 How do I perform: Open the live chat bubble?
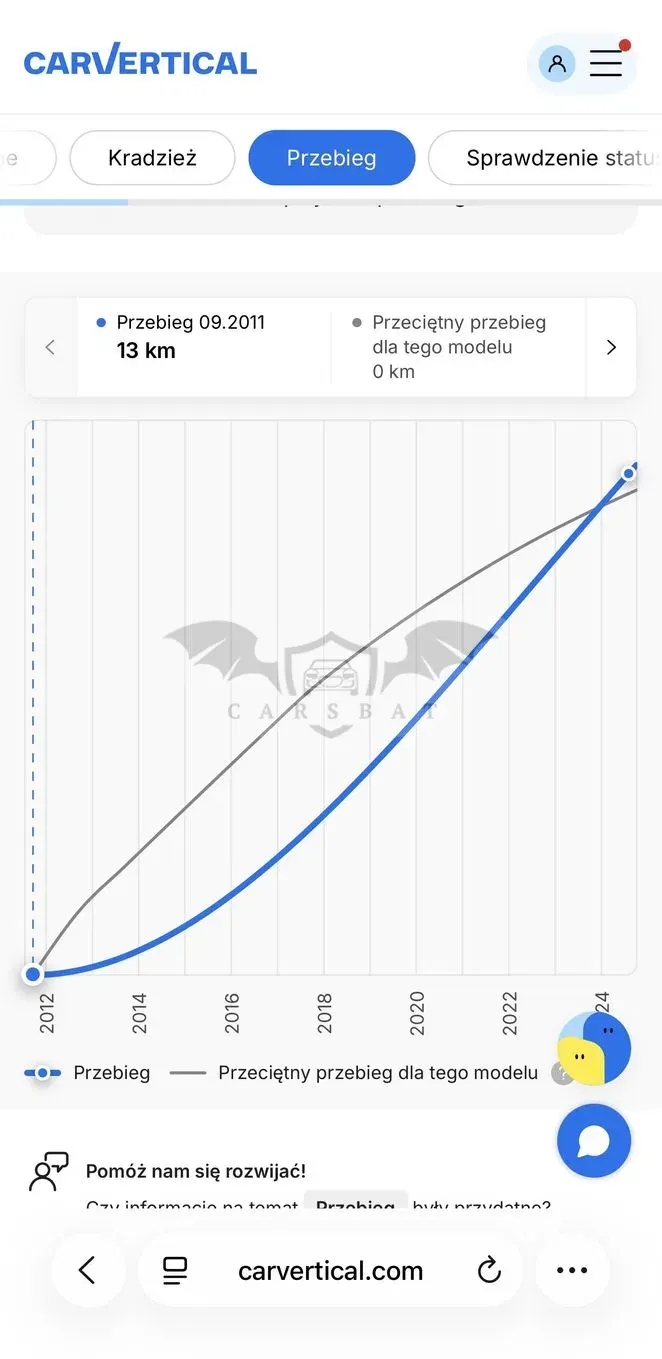[594, 1141]
